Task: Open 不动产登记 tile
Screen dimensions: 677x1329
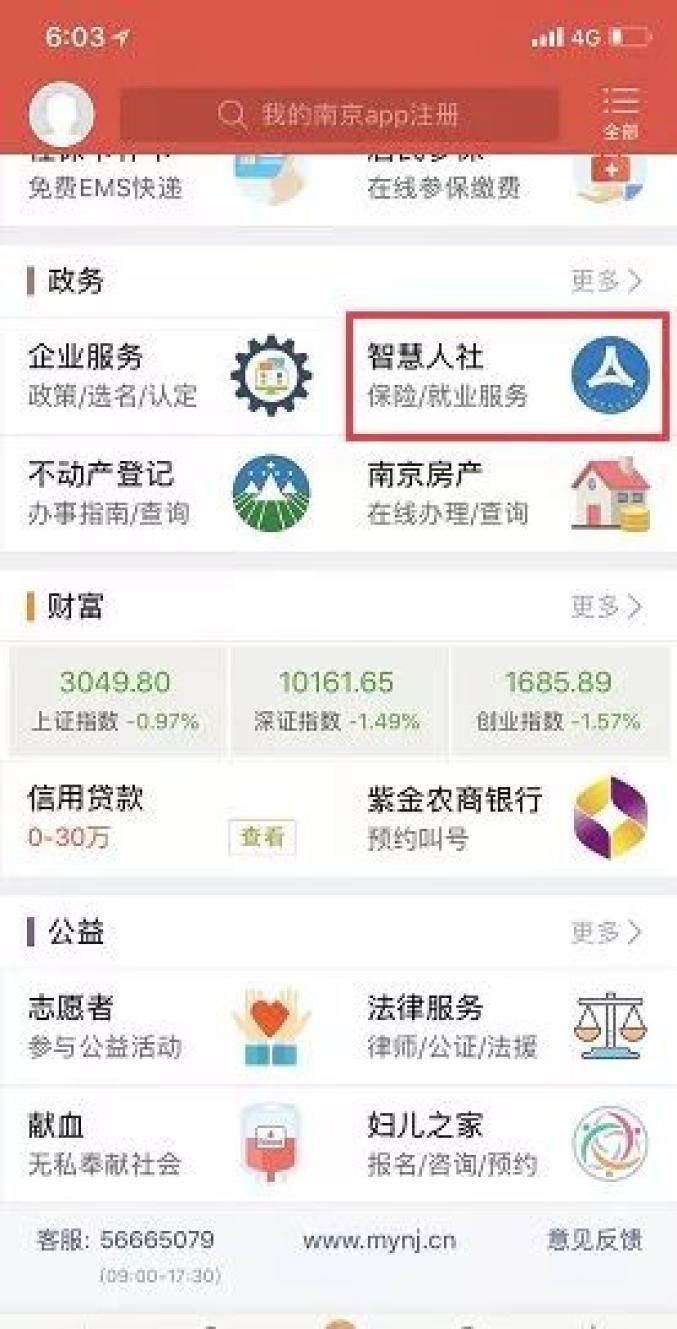Action: tap(169, 494)
